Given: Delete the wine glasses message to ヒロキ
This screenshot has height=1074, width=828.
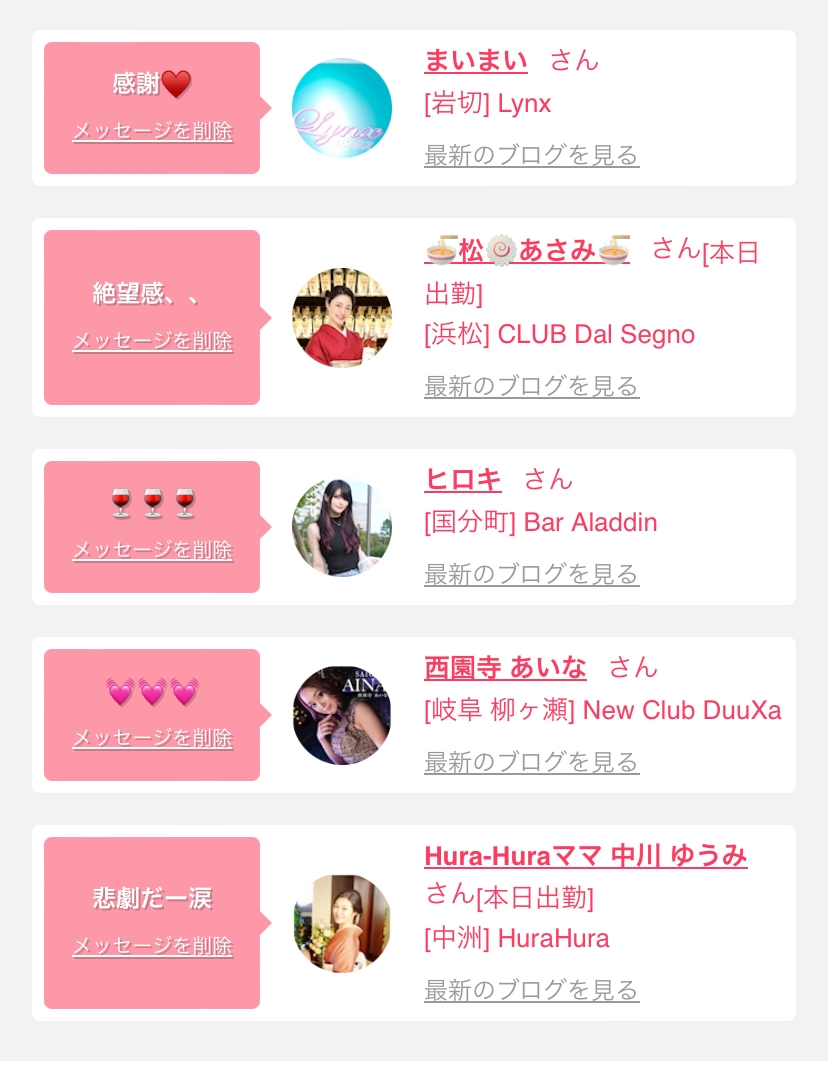Looking at the screenshot, I should (152, 551).
